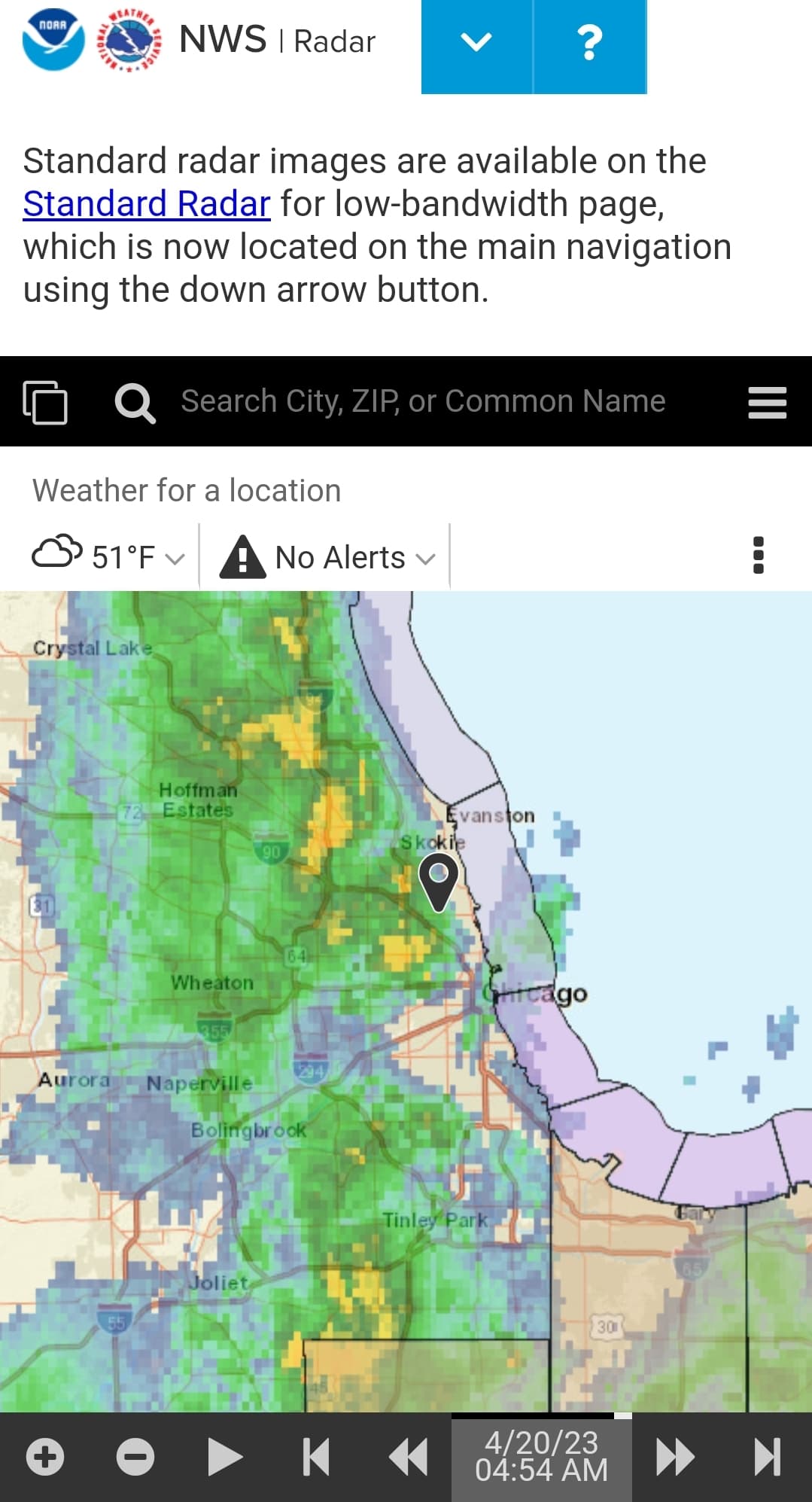This screenshot has width=812, height=1502.
Task: Open the hamburger menu
Action: pyautogui.click(x=767, y=402)
